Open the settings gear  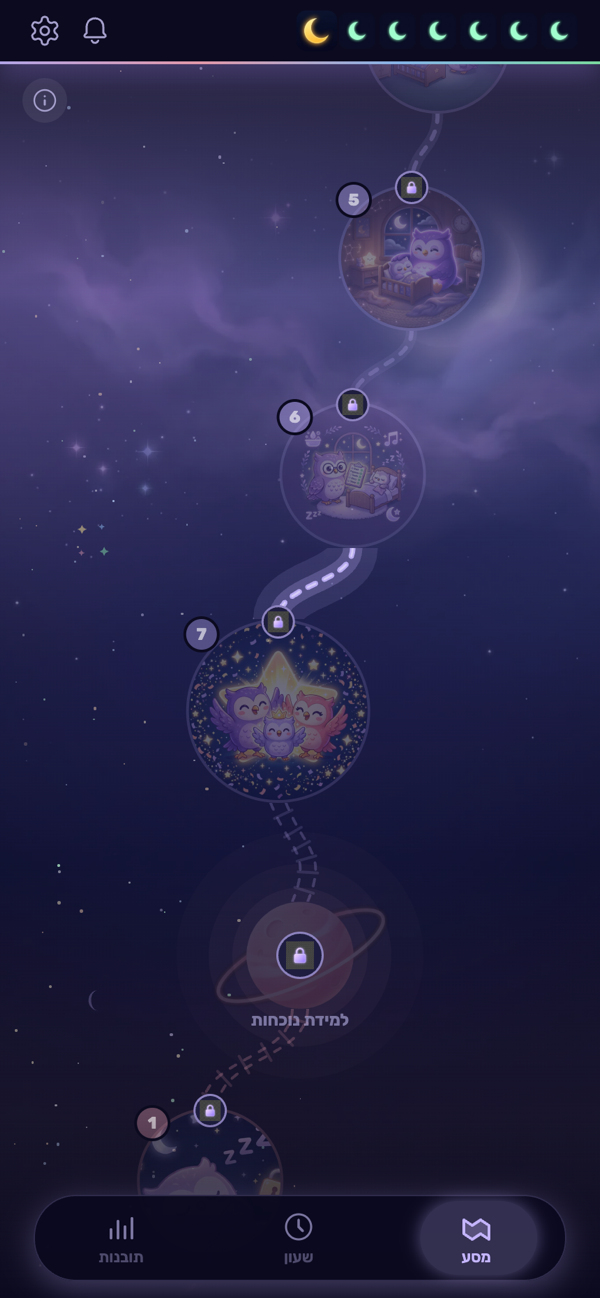pyautogui.click(x=45, y=31)
